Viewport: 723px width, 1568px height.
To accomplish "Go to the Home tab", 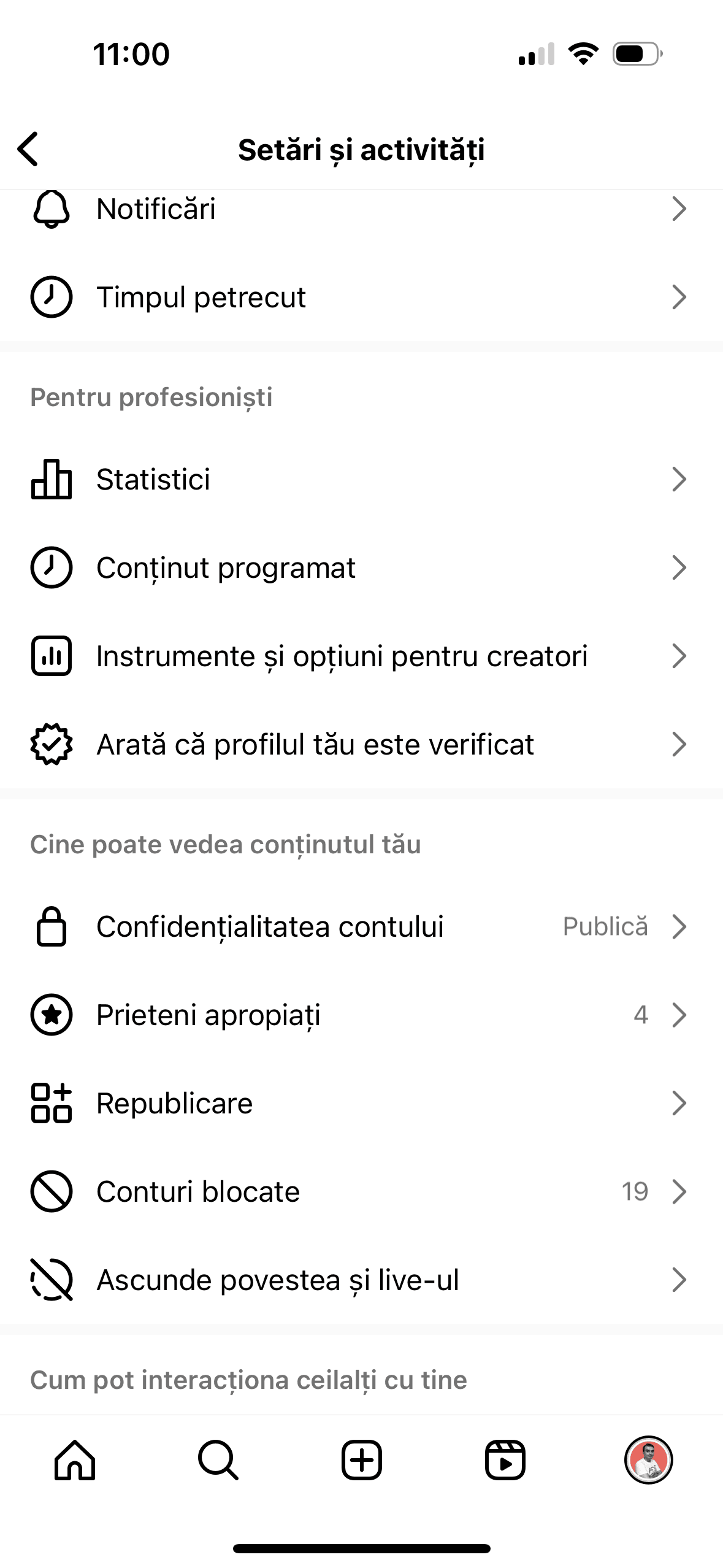I will pos(75,1460).
